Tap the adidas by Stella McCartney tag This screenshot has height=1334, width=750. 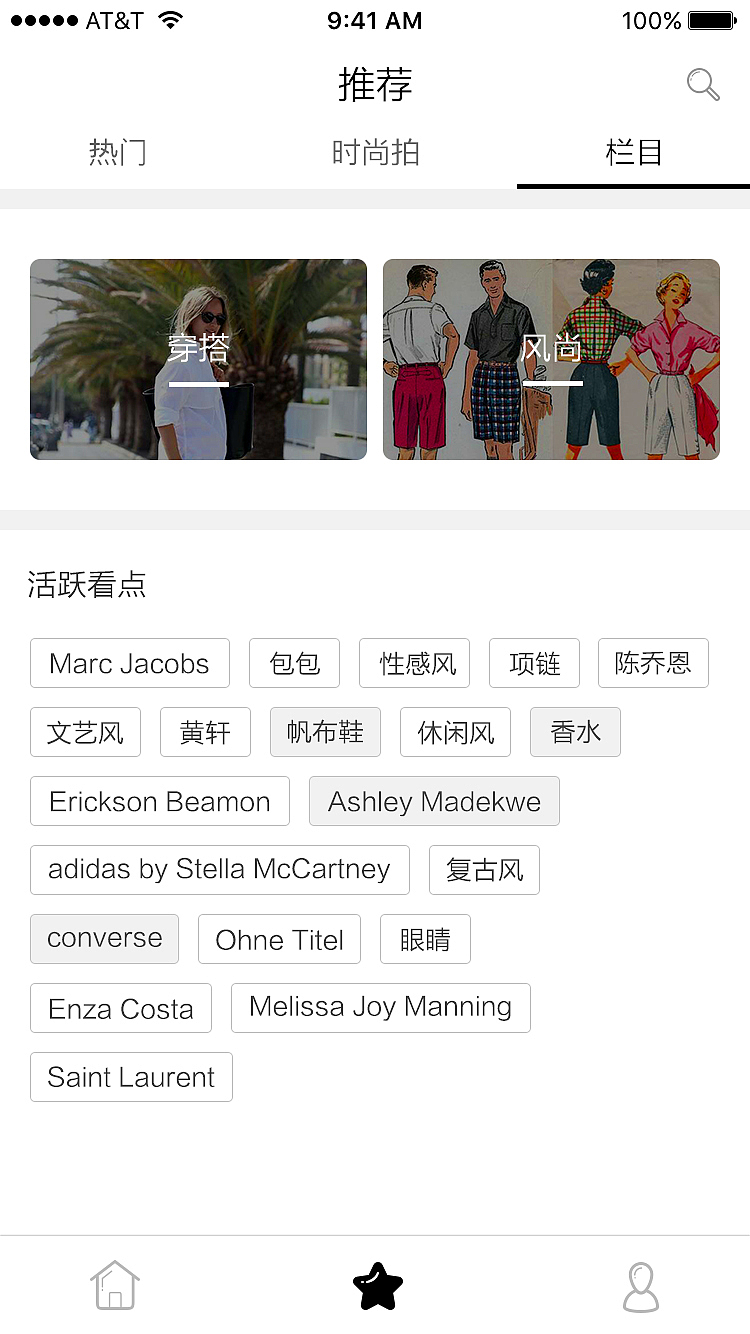(x=219, y=870)
